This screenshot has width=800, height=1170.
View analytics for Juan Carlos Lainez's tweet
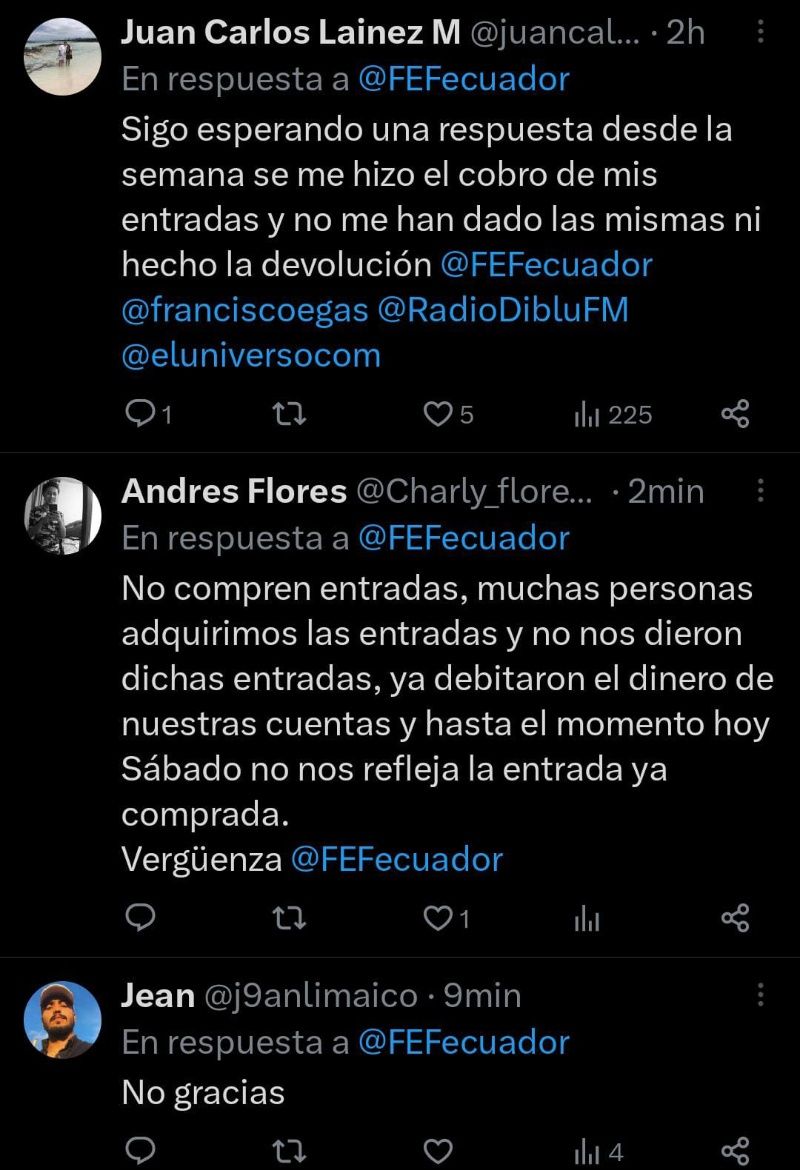pyautogui.click(x=612, y=414)
